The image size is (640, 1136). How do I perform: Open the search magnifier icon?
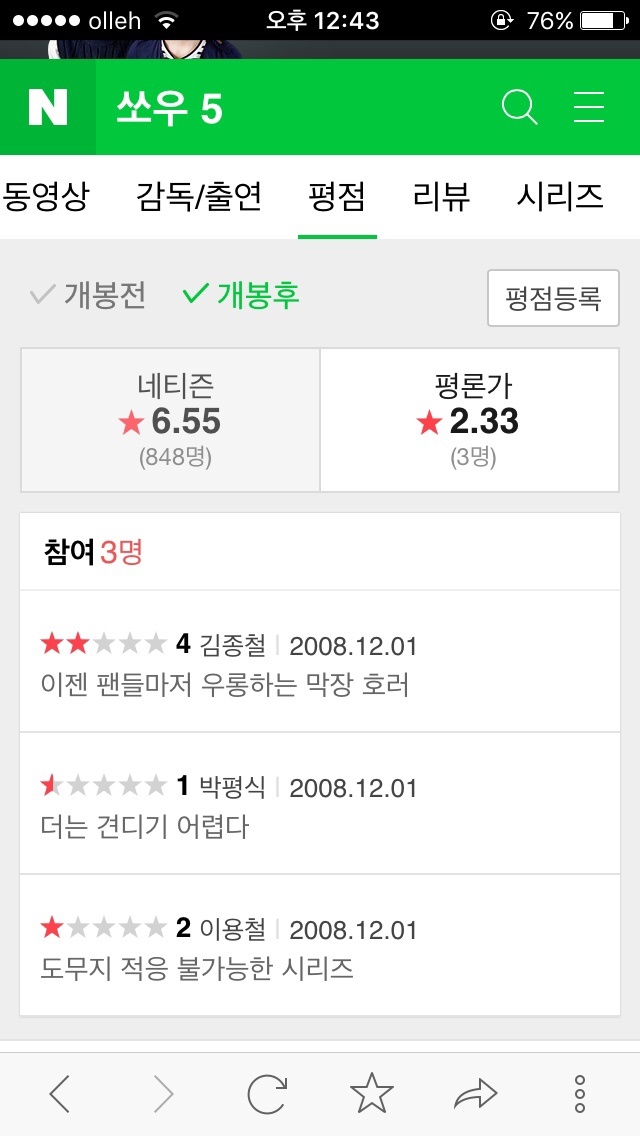(520, 107)
